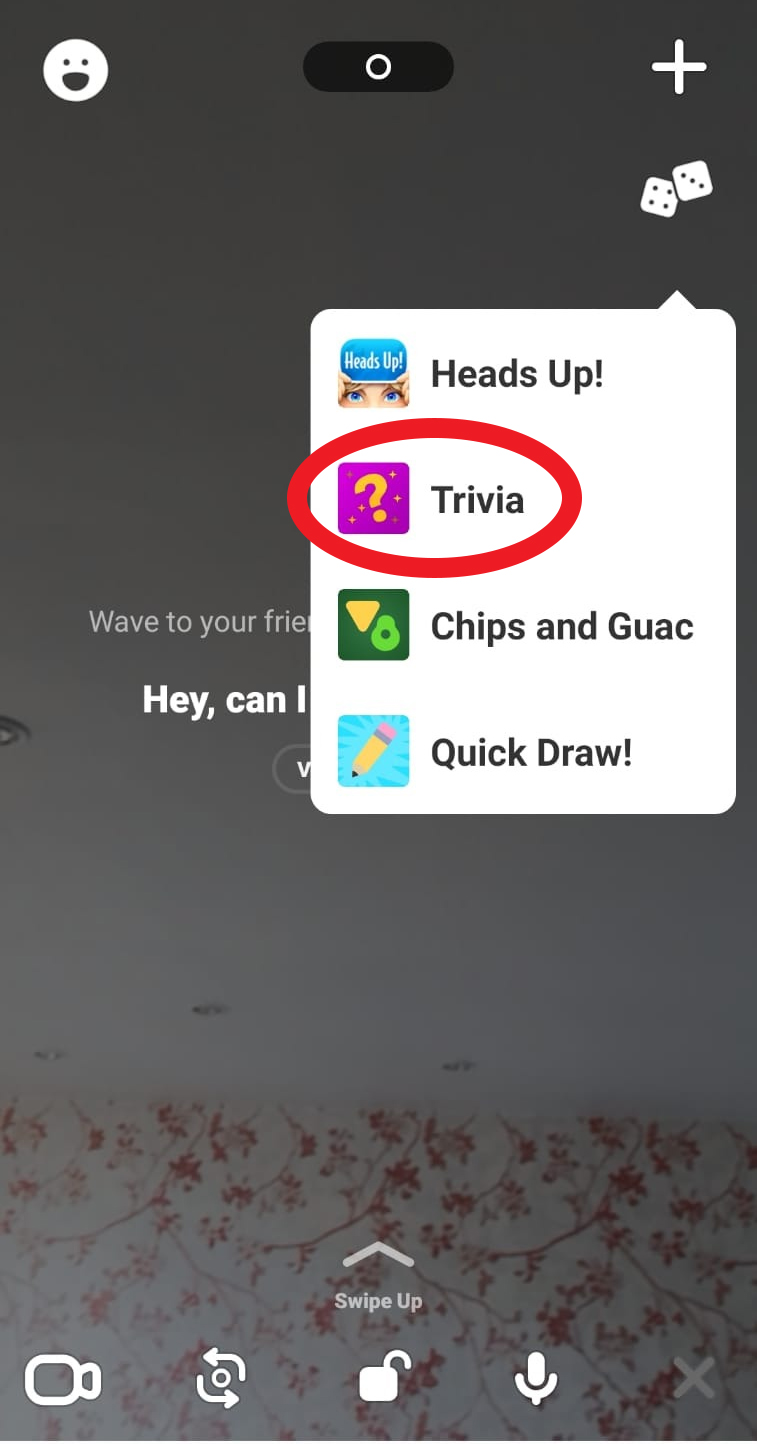Tap the black pill slider at the top

pos(378,66)
